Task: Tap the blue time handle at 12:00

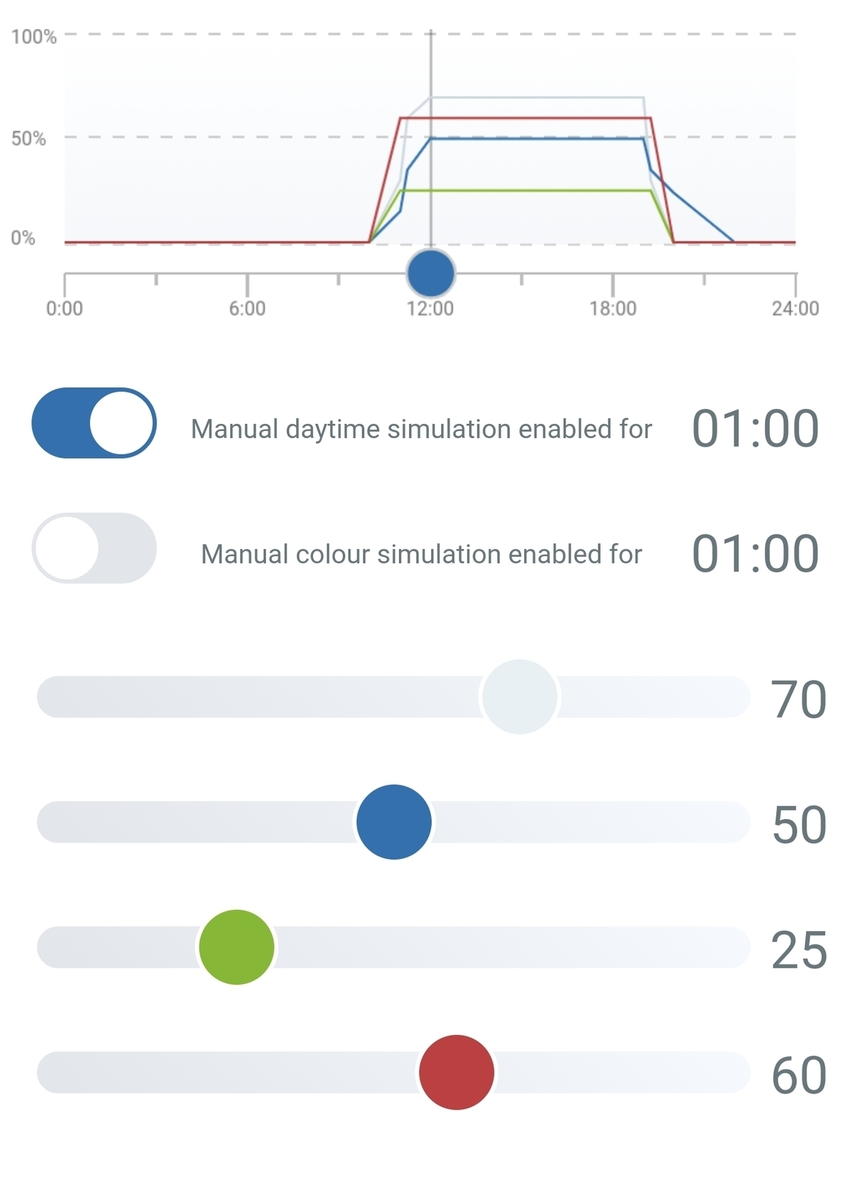Action: pyautogui.click(x=431, y=271)
